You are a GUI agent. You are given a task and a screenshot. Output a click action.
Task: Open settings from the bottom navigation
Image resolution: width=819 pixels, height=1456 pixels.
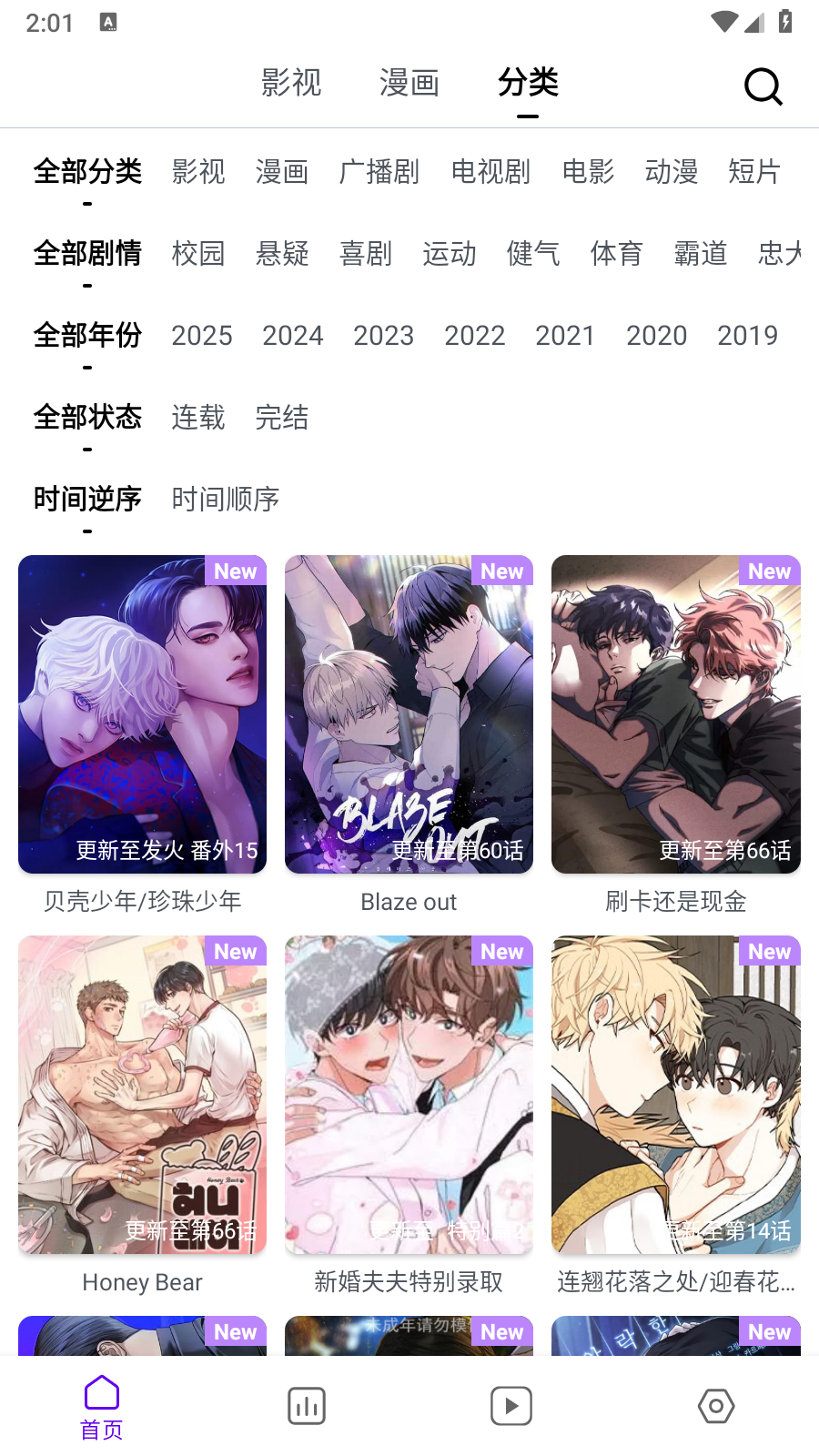[715, 1406]
